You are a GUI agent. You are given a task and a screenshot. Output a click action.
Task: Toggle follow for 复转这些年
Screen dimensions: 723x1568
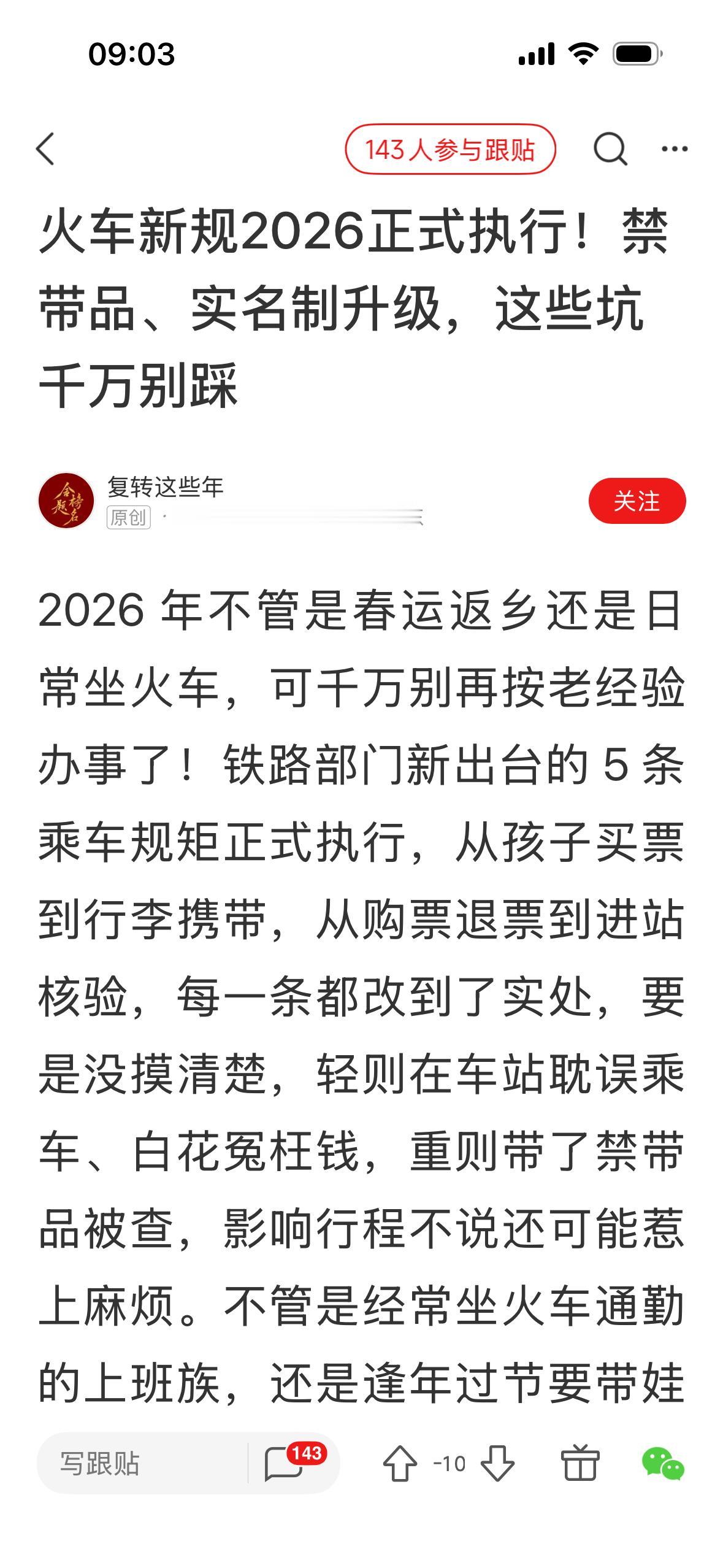pos(636,502)
